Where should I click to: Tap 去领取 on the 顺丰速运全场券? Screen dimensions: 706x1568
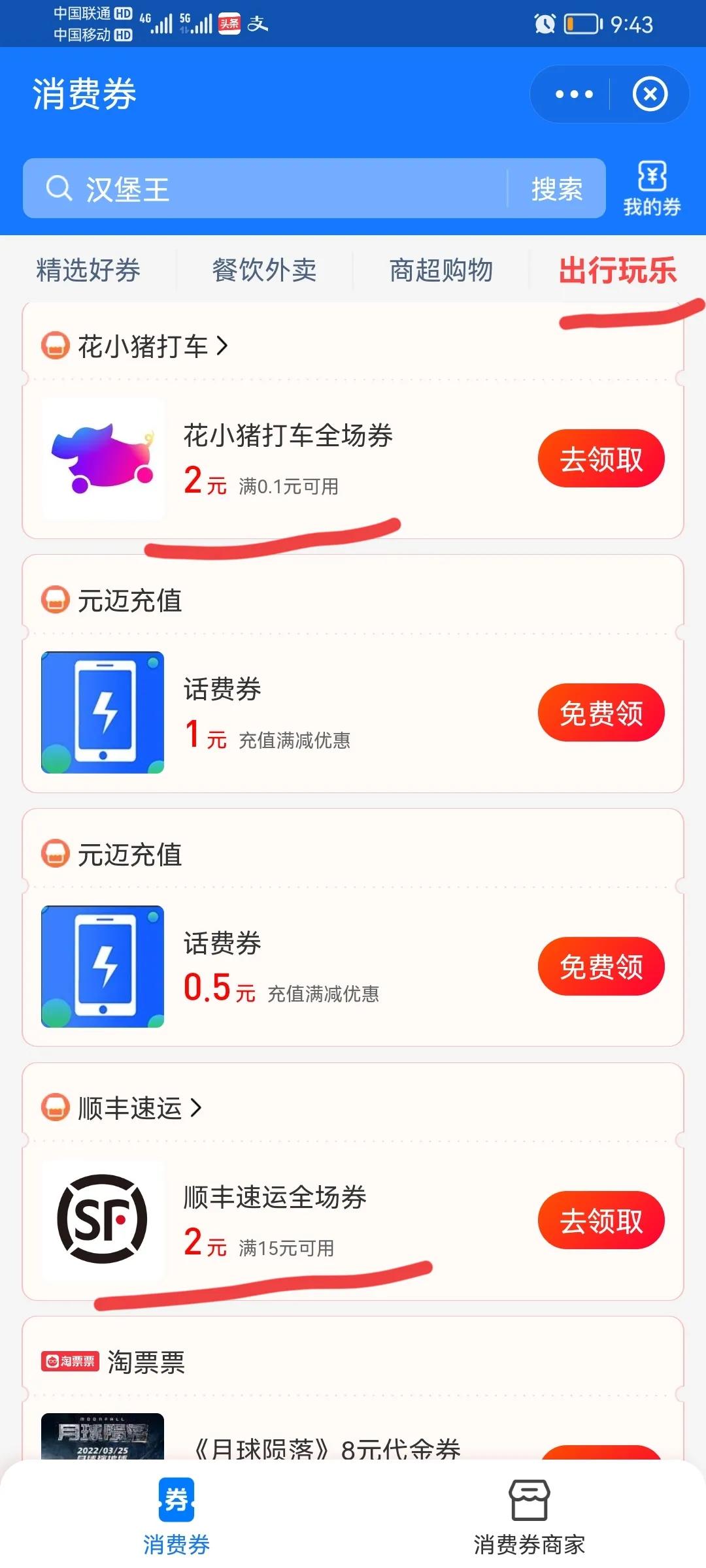click(x=601, y=1220)
